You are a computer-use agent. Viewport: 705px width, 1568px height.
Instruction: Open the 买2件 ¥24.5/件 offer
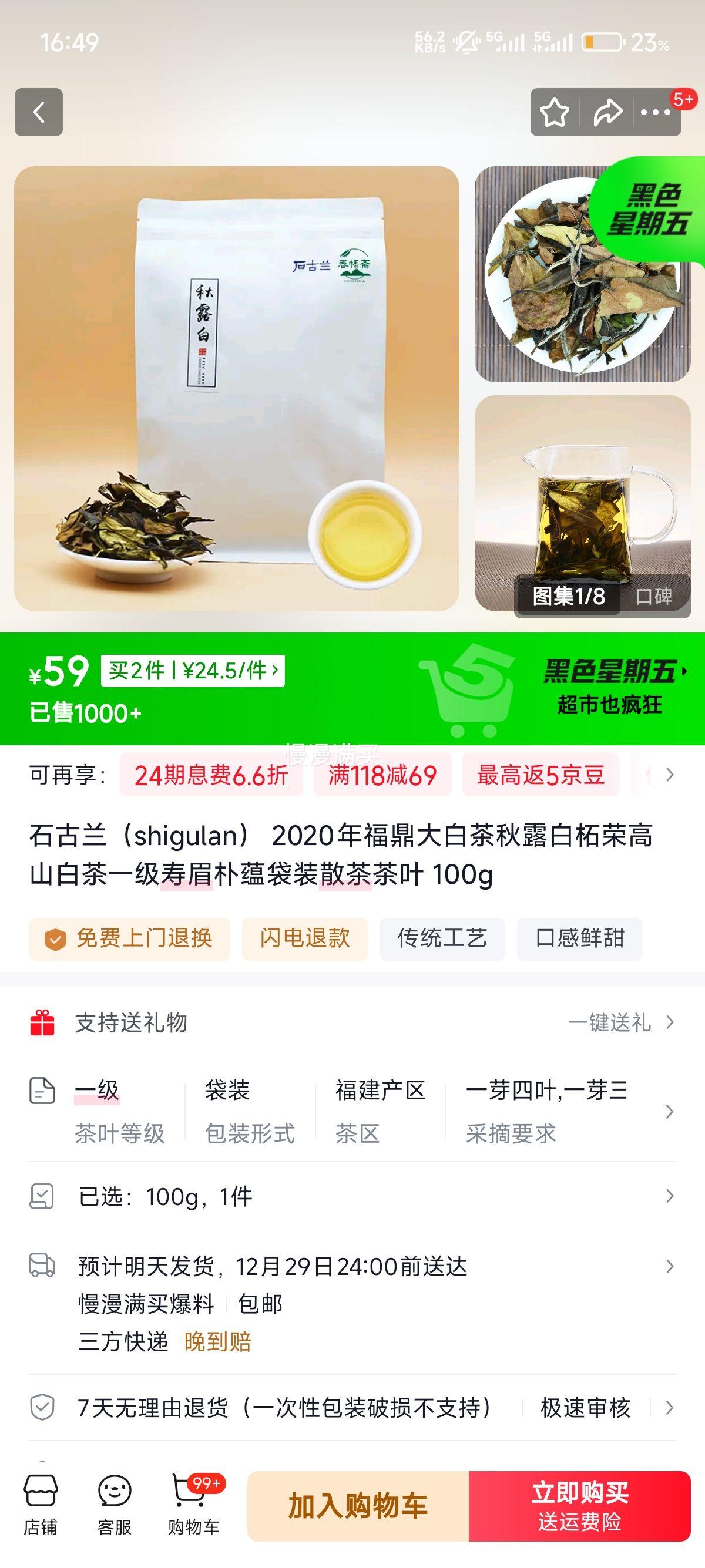(x=192, y=671)
